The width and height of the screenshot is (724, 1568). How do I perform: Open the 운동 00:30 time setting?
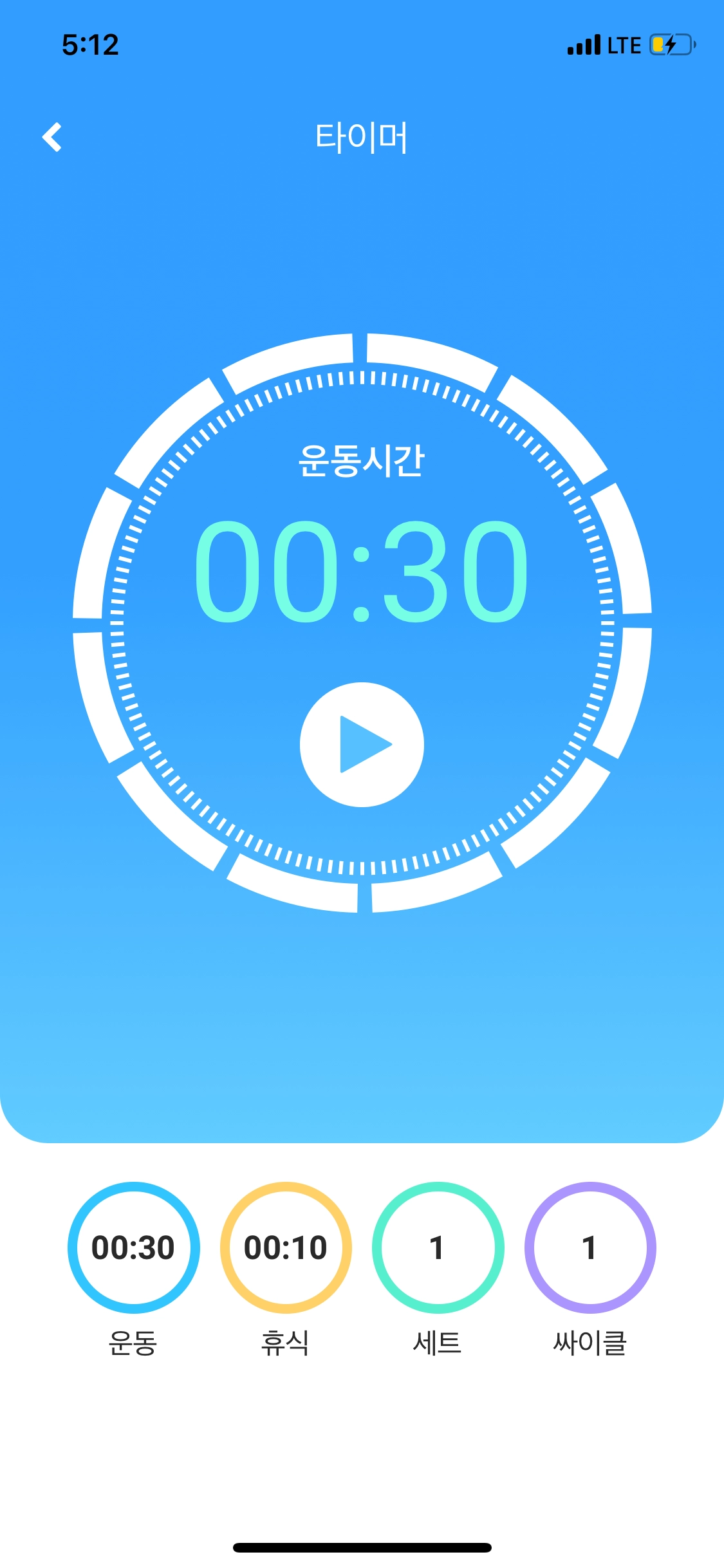[x=133, y=1247]
